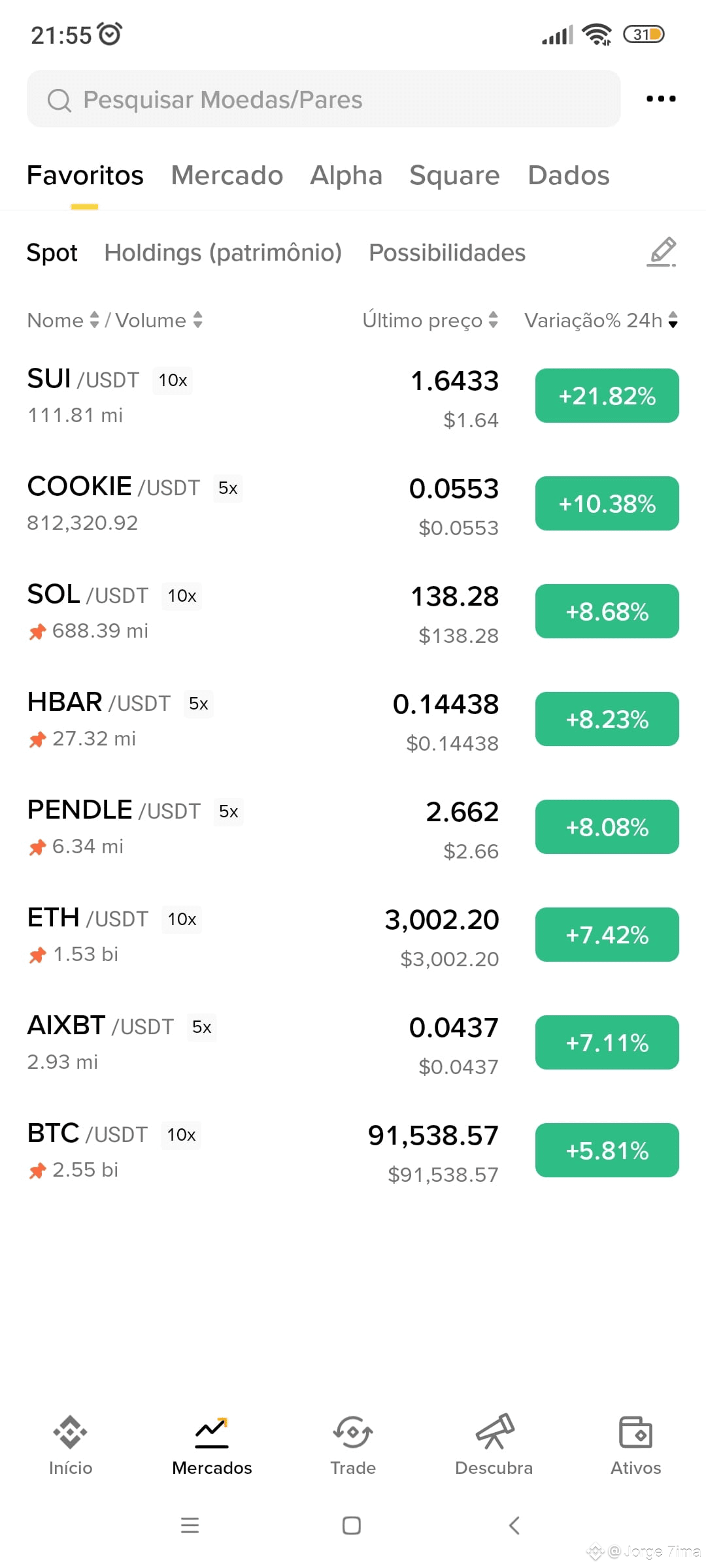Image resolution: width=706 pixels, height=1568 pixels.
Task: Open the Square tab
Action: coord(454,175)
